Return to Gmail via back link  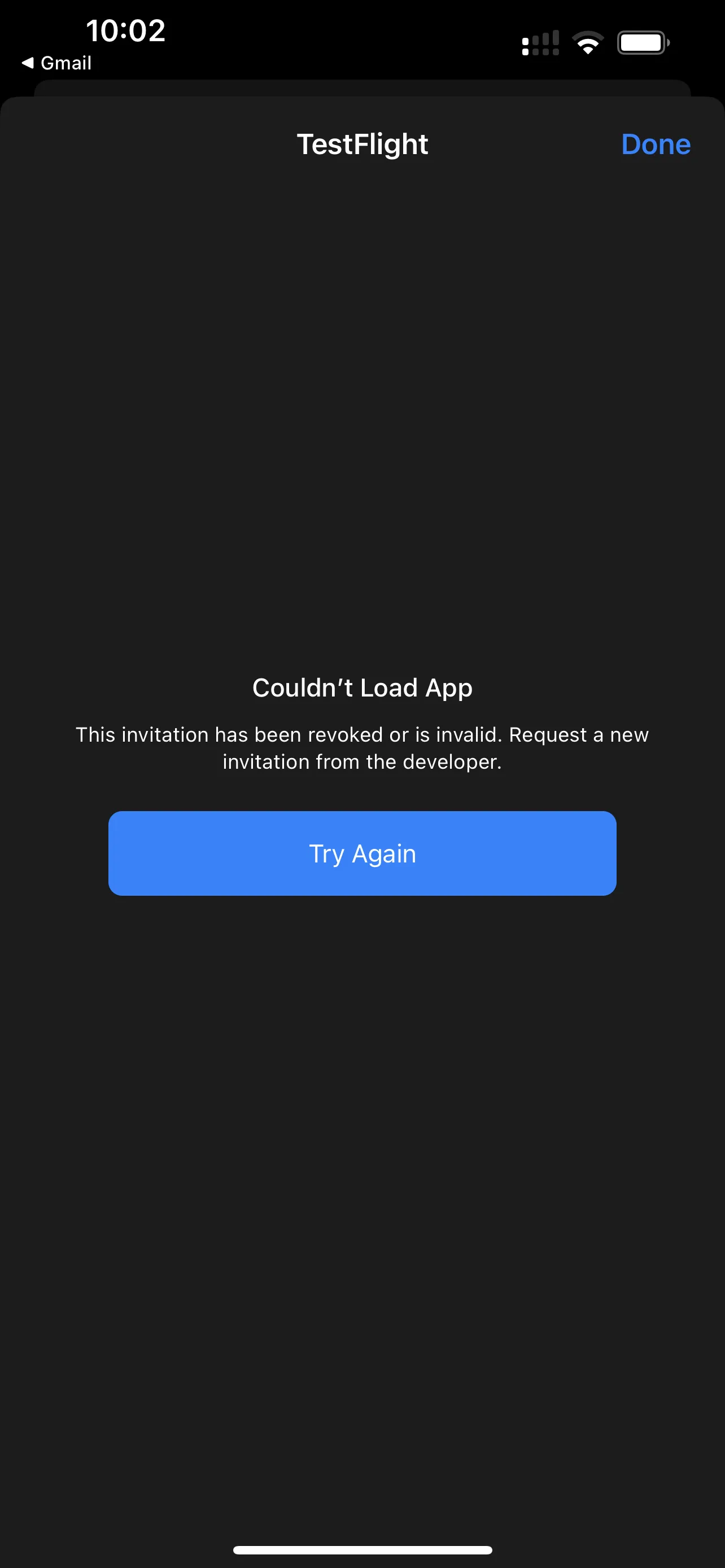click(x=56, y=63)
